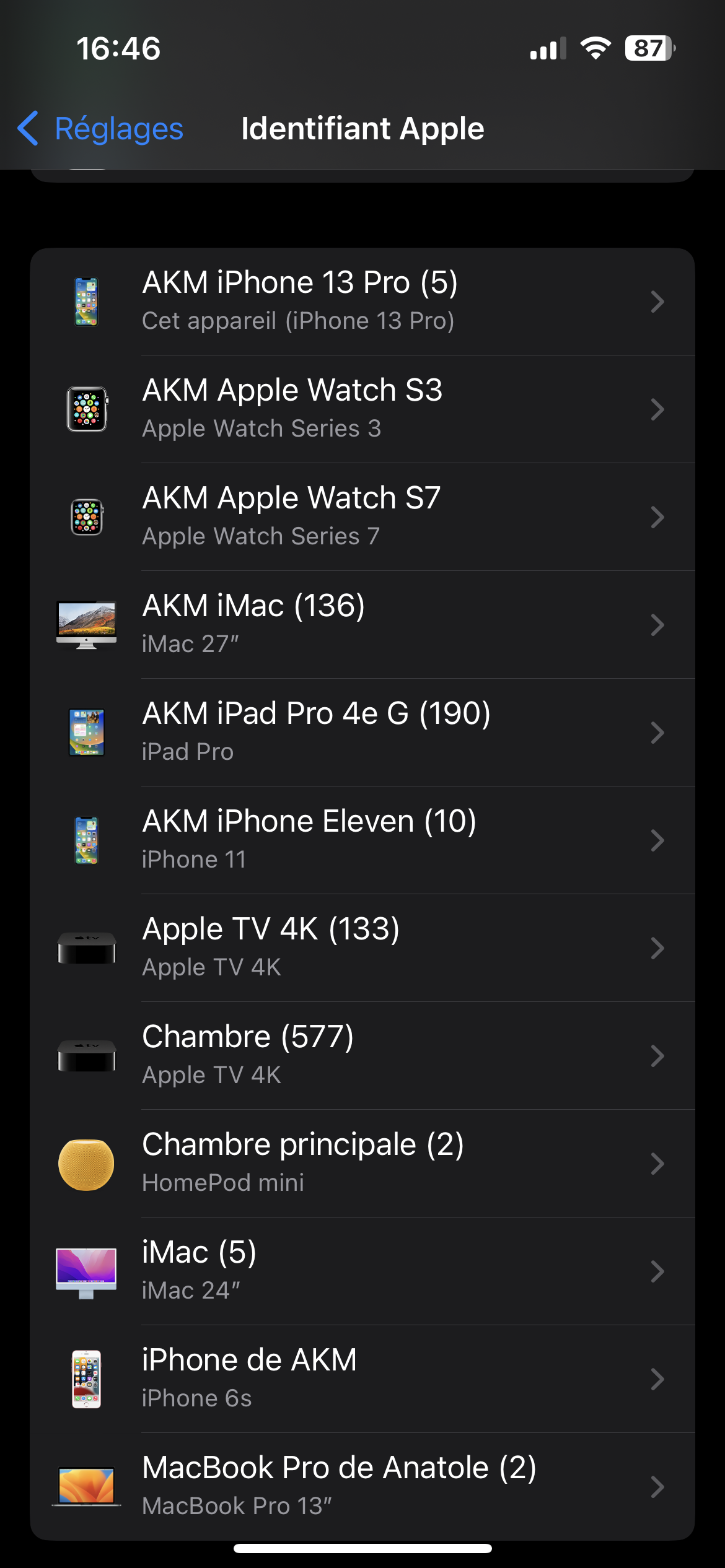Select Apple TV 4K (133) device
Image resolution: width=725 pixels, height=1568 pixels.
[x=362, y=948]
